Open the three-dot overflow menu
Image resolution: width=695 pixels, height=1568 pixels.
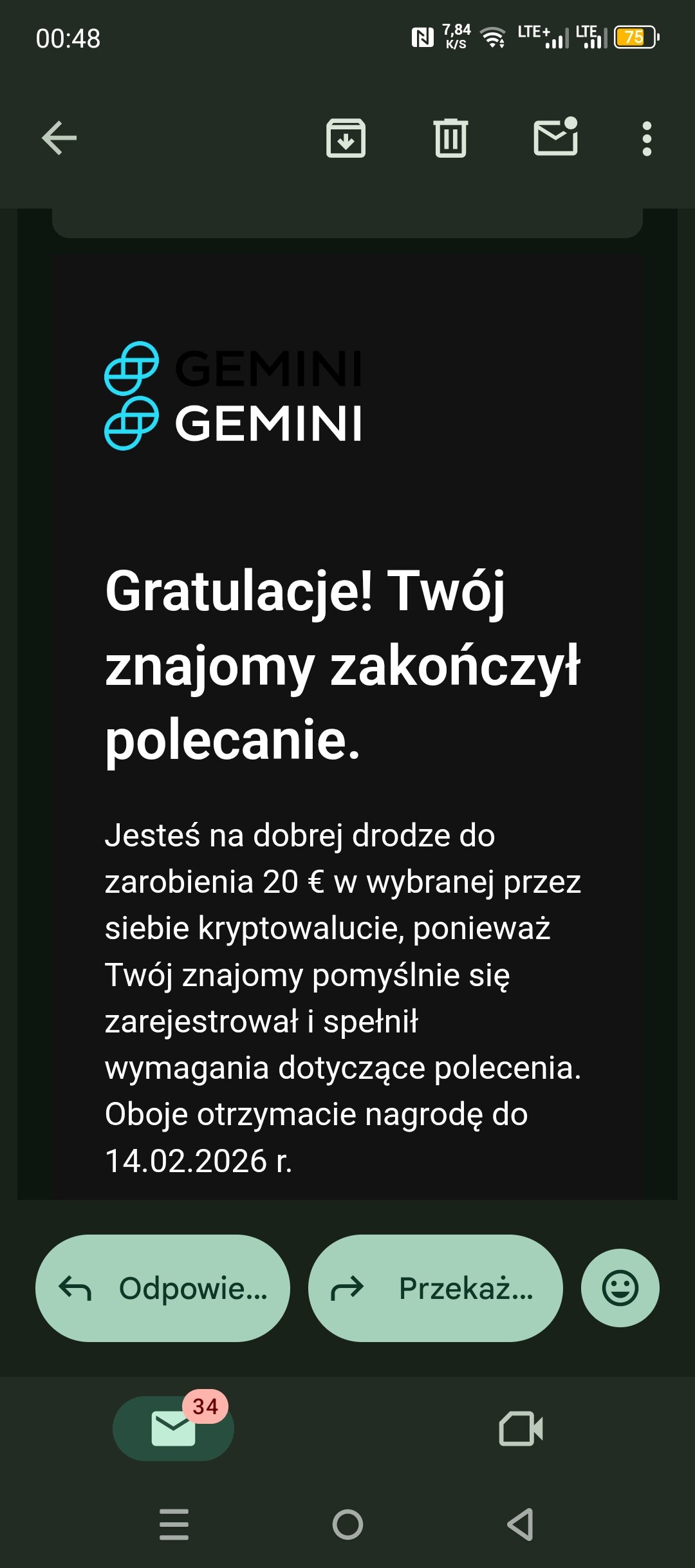click(647, 138)
